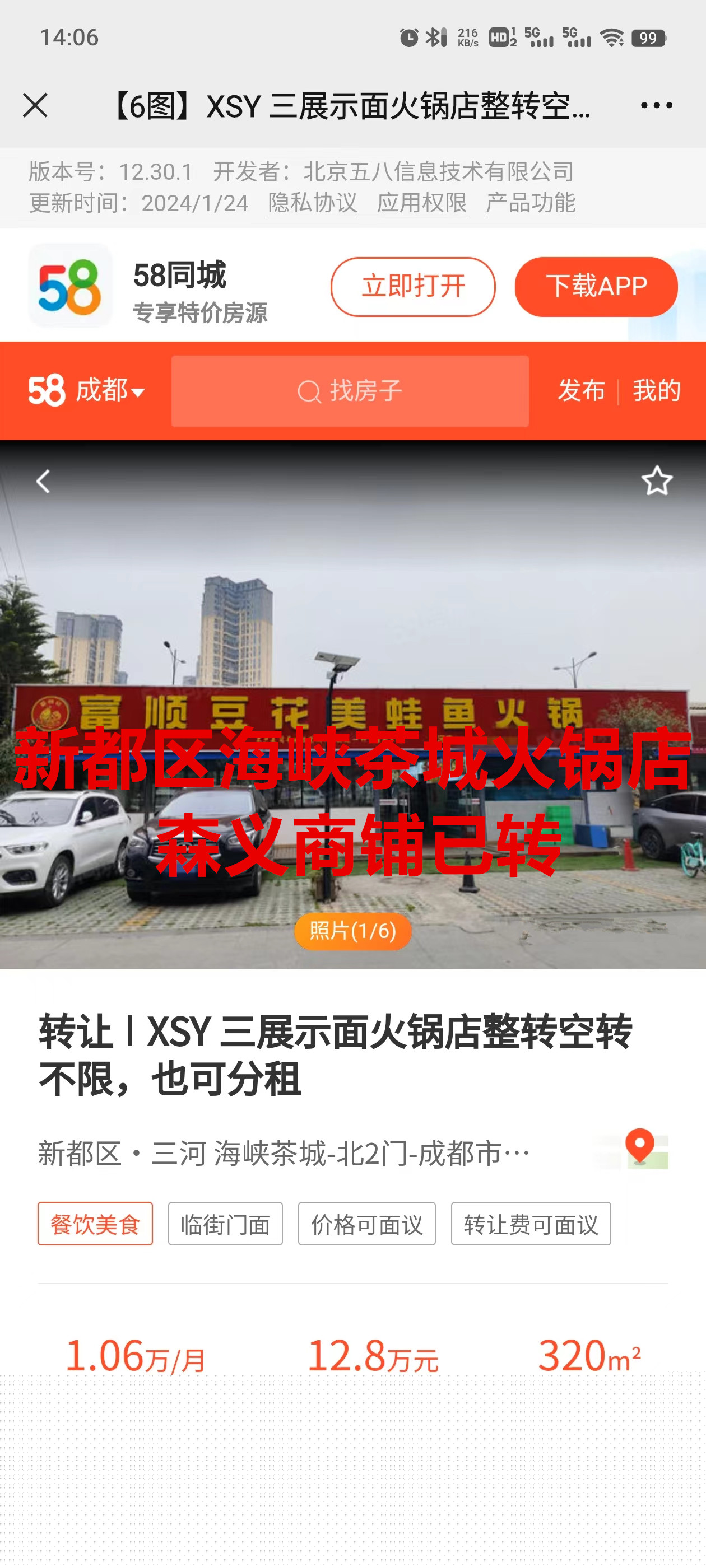Open the 产品功能 link
The height and width of the screenshot is (1568, 706).
530,203
